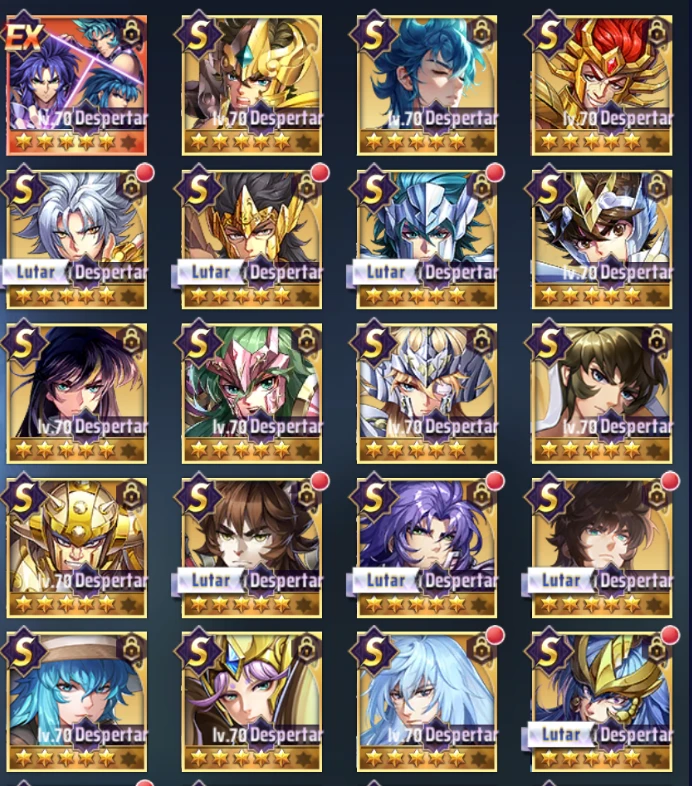Select the teal-haired character in silver helmet

426,228
